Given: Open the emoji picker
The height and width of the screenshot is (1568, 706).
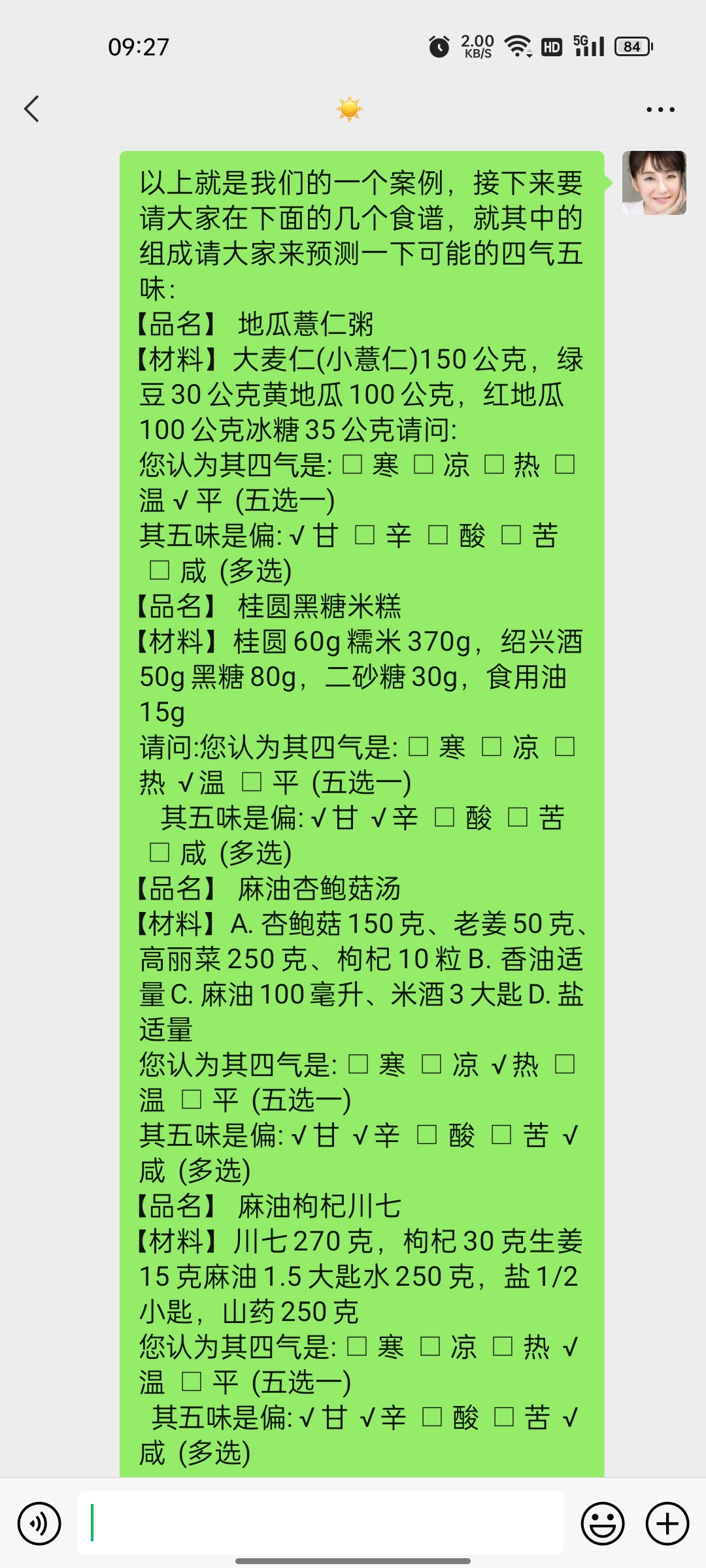Looking at the screenshot, I should (603, 1524).
